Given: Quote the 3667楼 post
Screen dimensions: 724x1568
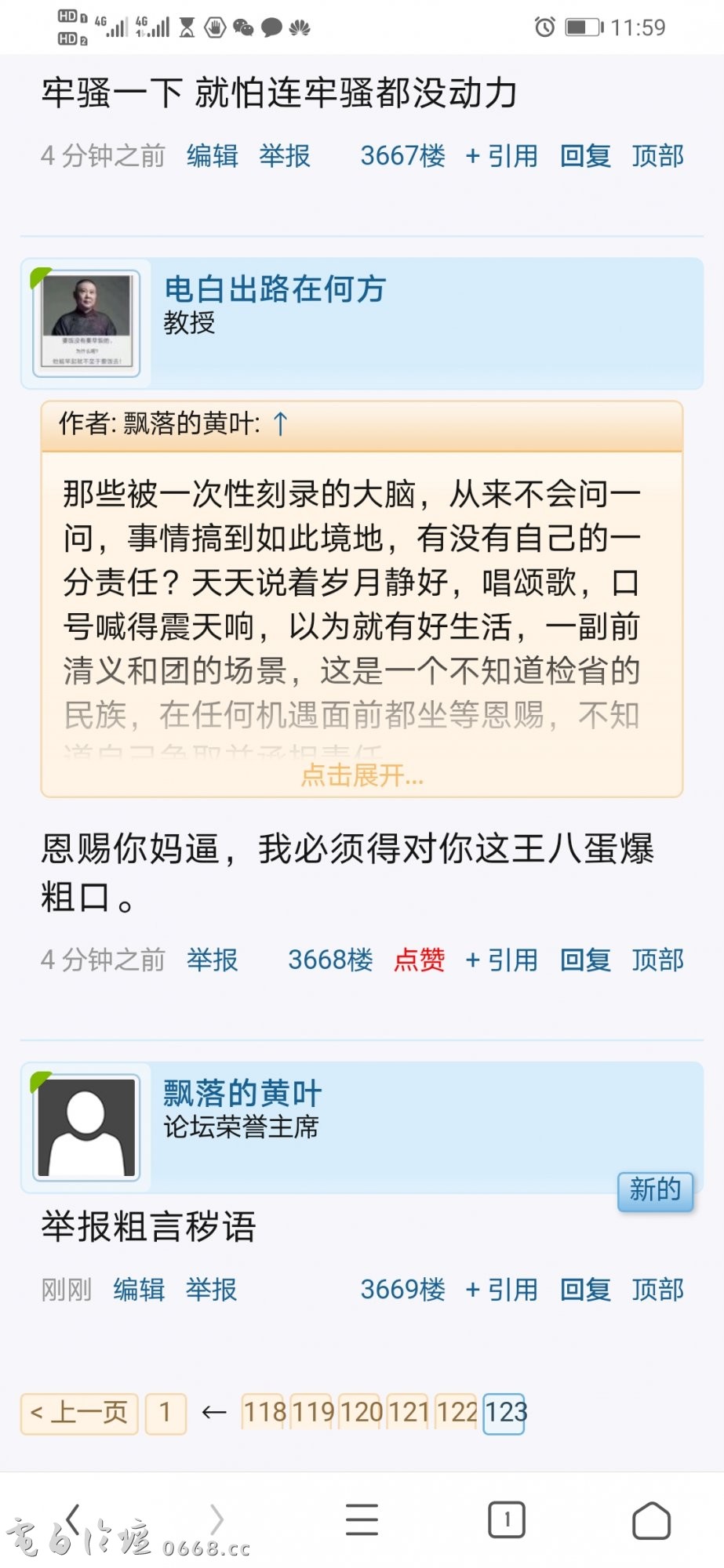Looking at the screenshot, I should pyautogui.click(x=502, y=156).
